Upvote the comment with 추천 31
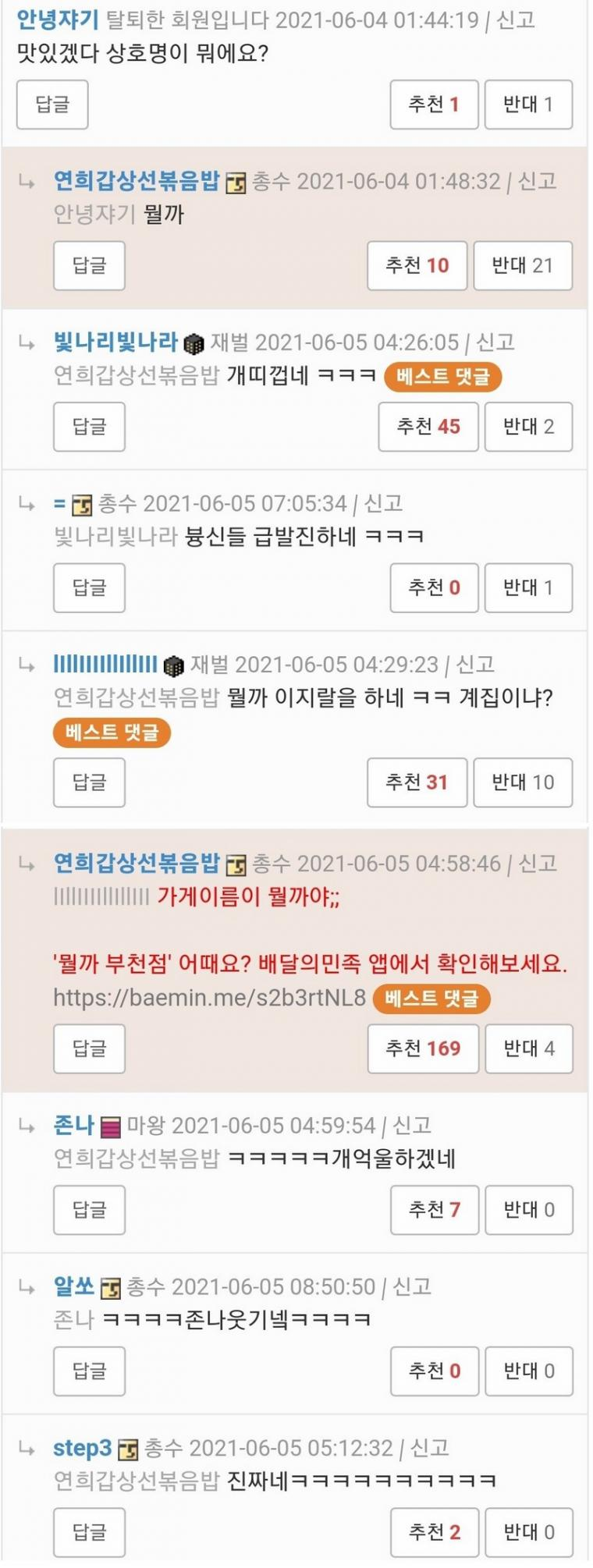This screenshot has height=1568, width=593. tap(417, 782)
